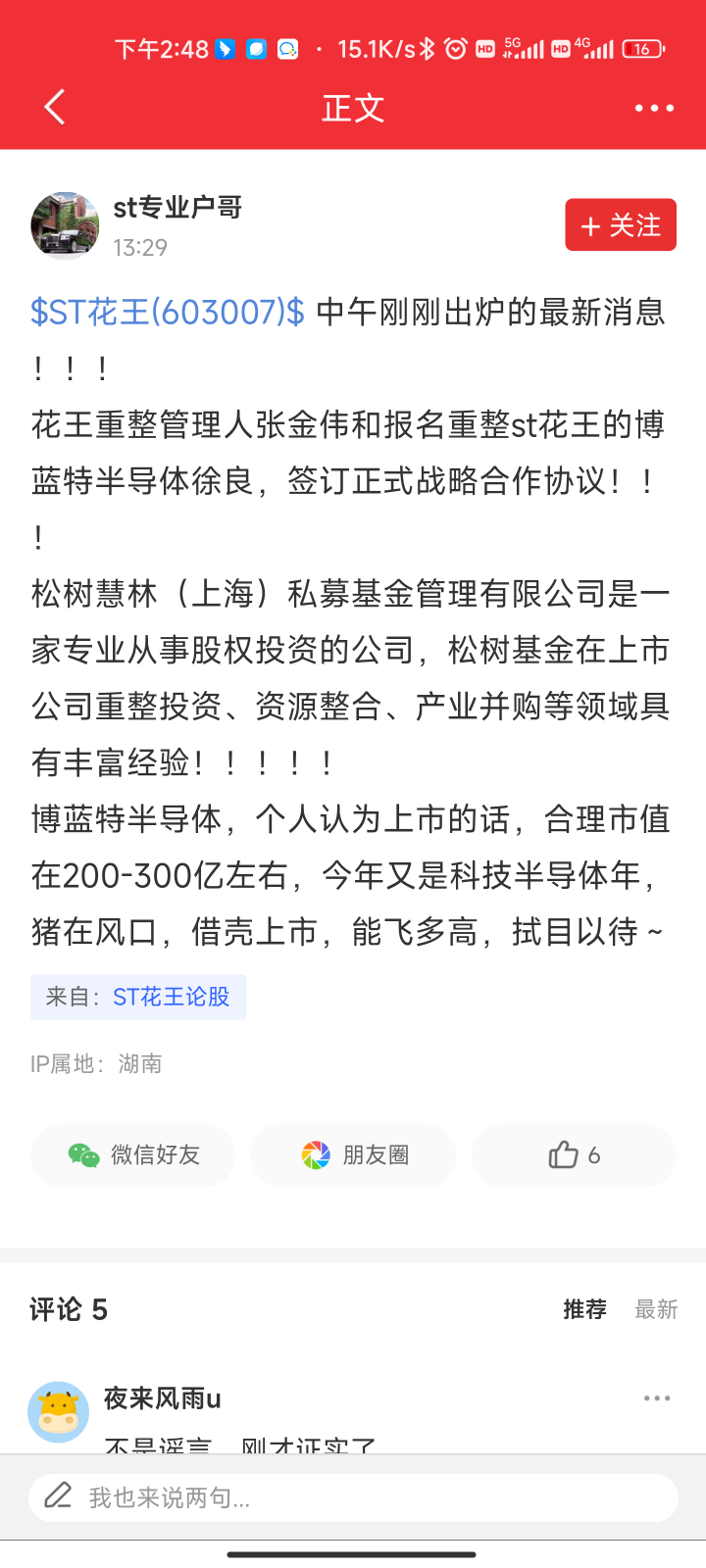
Task: Open the $ST花王(603007)$ stock link
Action: (x=168, y=312)
